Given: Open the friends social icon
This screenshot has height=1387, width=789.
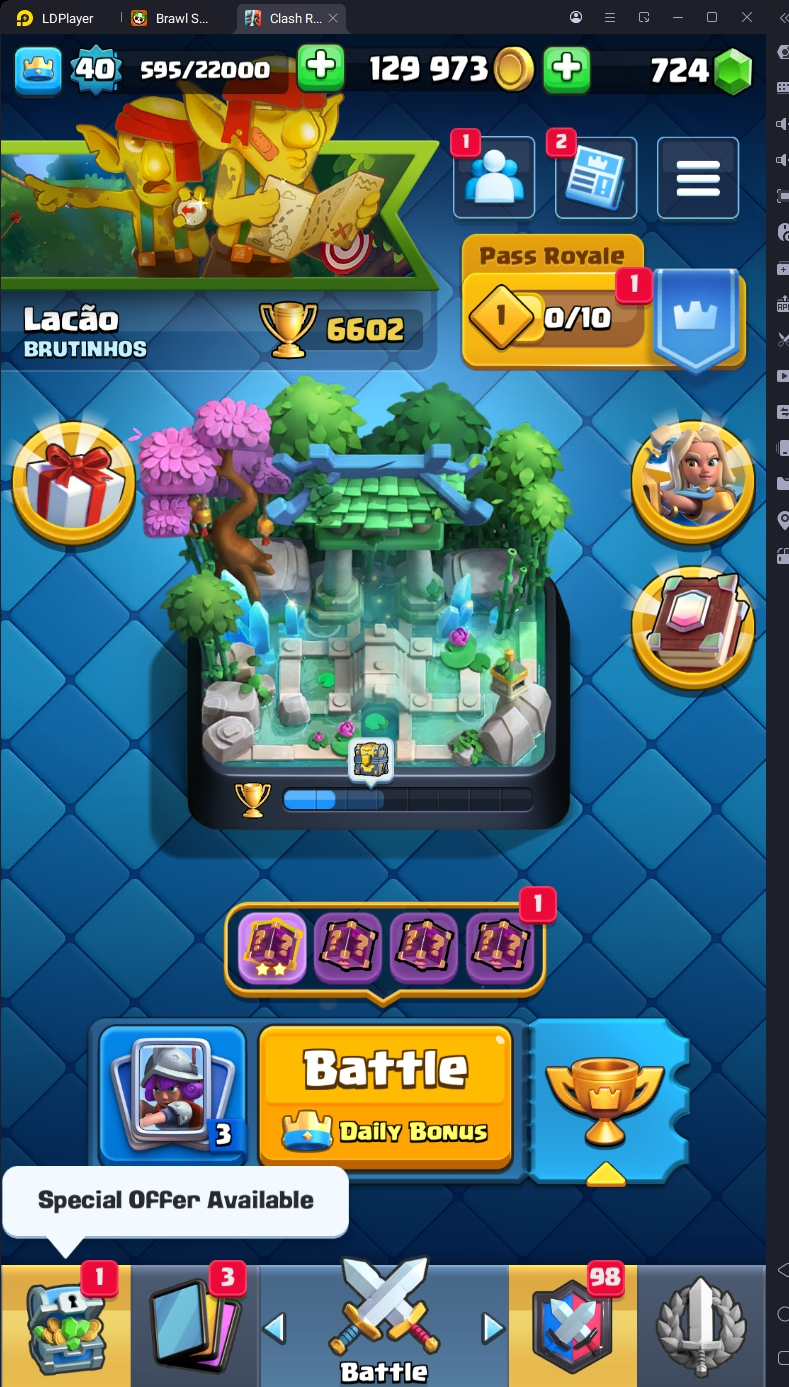Looking at the screenshot, I should 493,178.
